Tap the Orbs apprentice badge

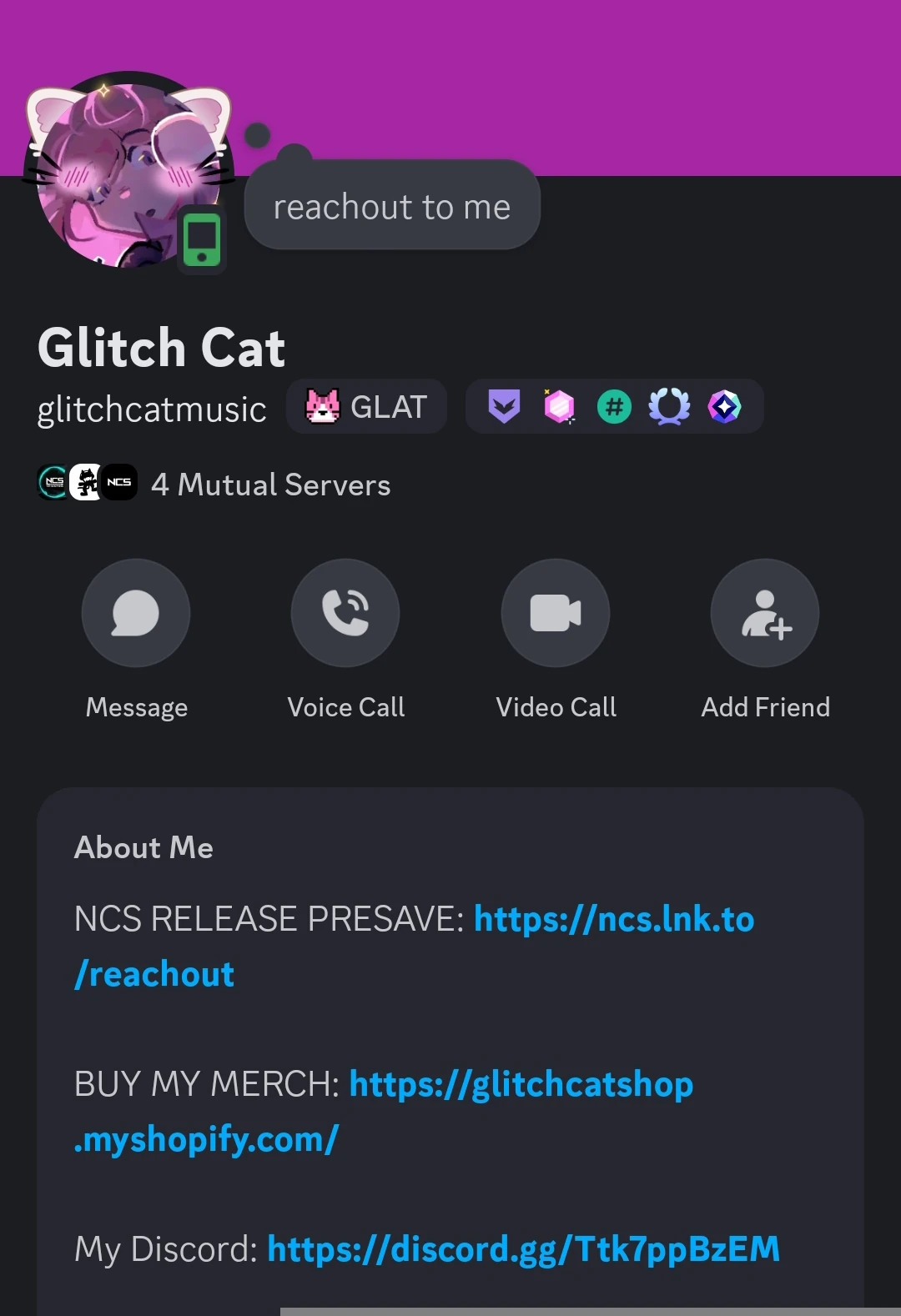pos(724,407)
